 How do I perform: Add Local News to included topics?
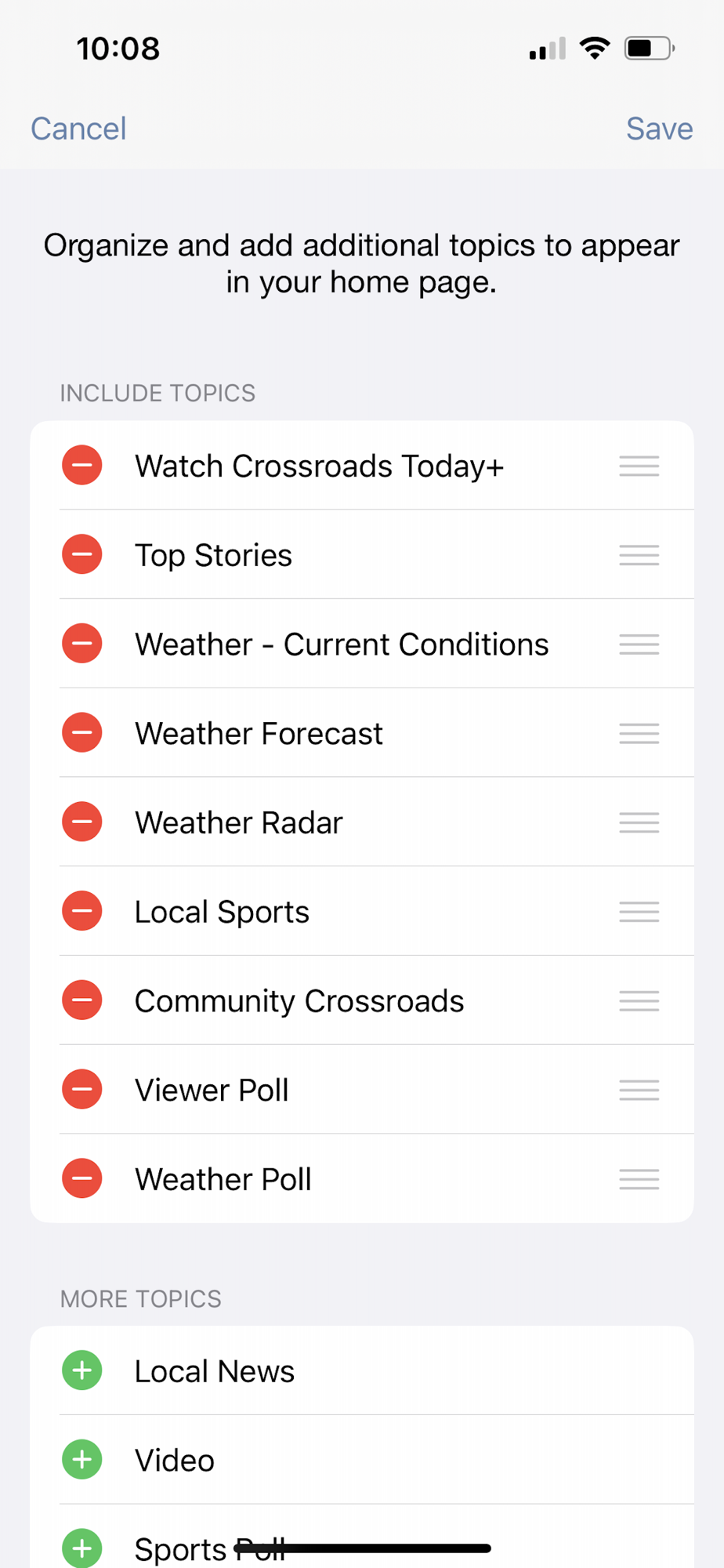tap(82, 1370)
